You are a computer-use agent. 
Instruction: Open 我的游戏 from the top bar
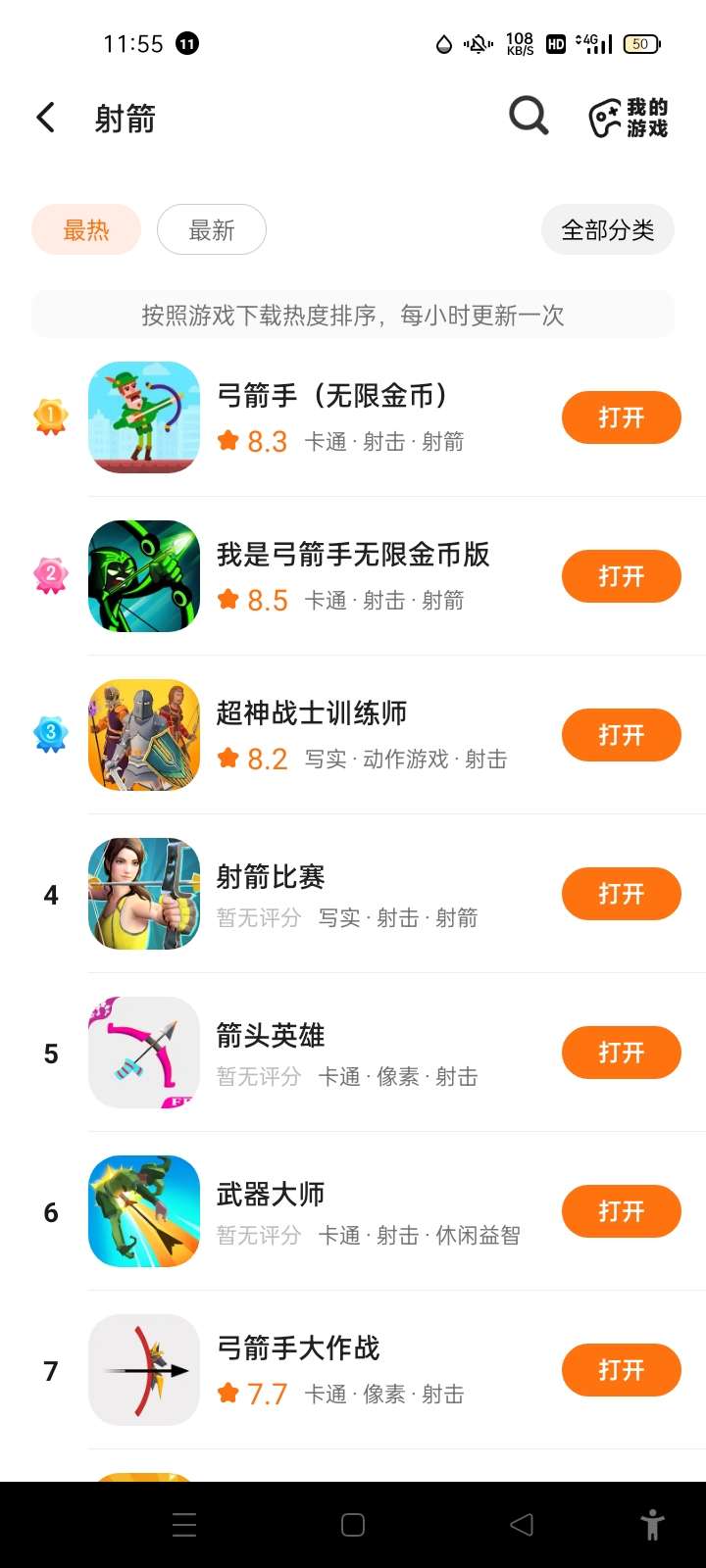tap(629, 118)
